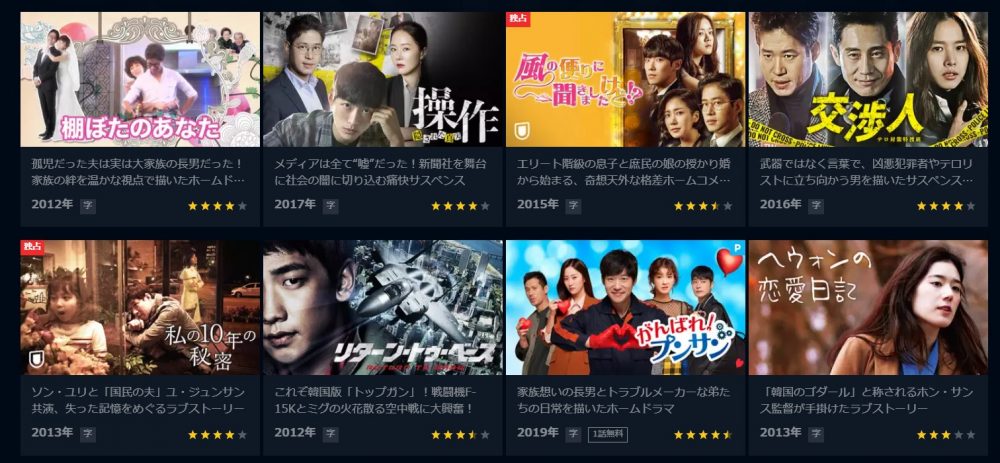Select the drama 風の便りに聞きましたけど
Screen dimensions: 1000x463
625,80
